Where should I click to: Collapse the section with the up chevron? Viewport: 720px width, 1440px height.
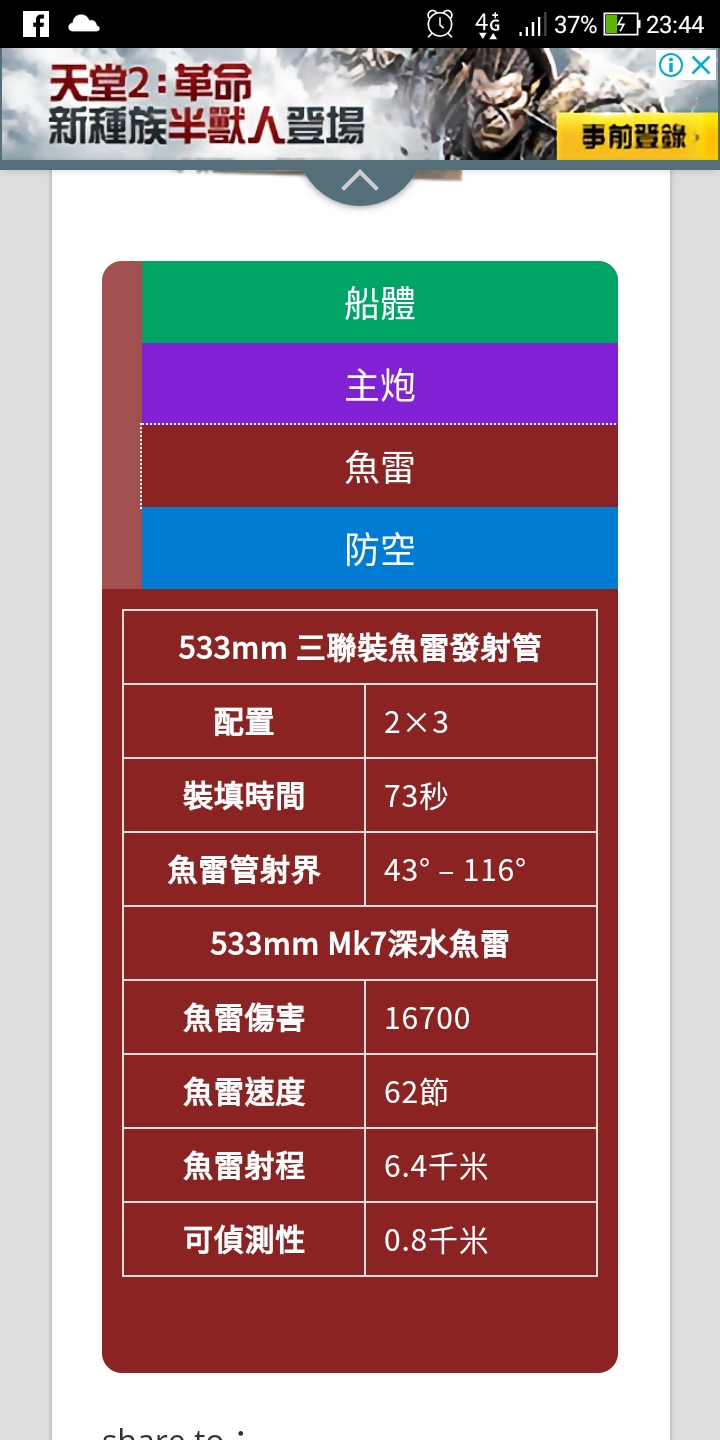pos(360,182)
